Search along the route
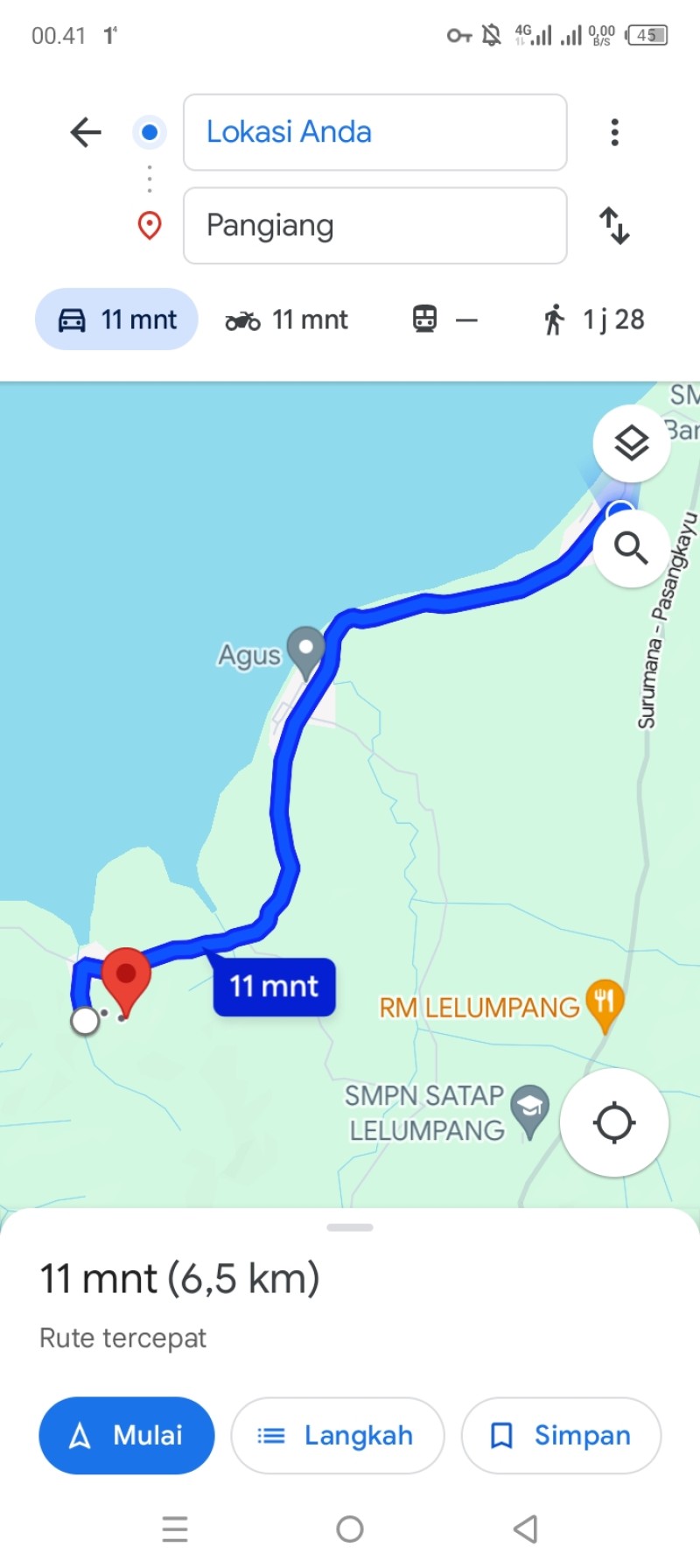This screenshot has height=1568, width=700. [x=631, y=548]
